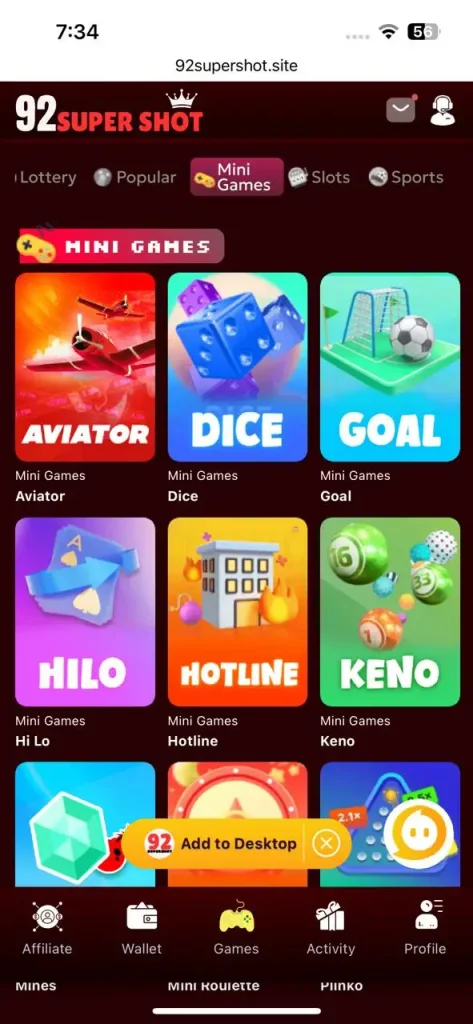The image size is (473, 1024).
Task: Go to the Affiliate tab
Action: [x=47, y=927]
